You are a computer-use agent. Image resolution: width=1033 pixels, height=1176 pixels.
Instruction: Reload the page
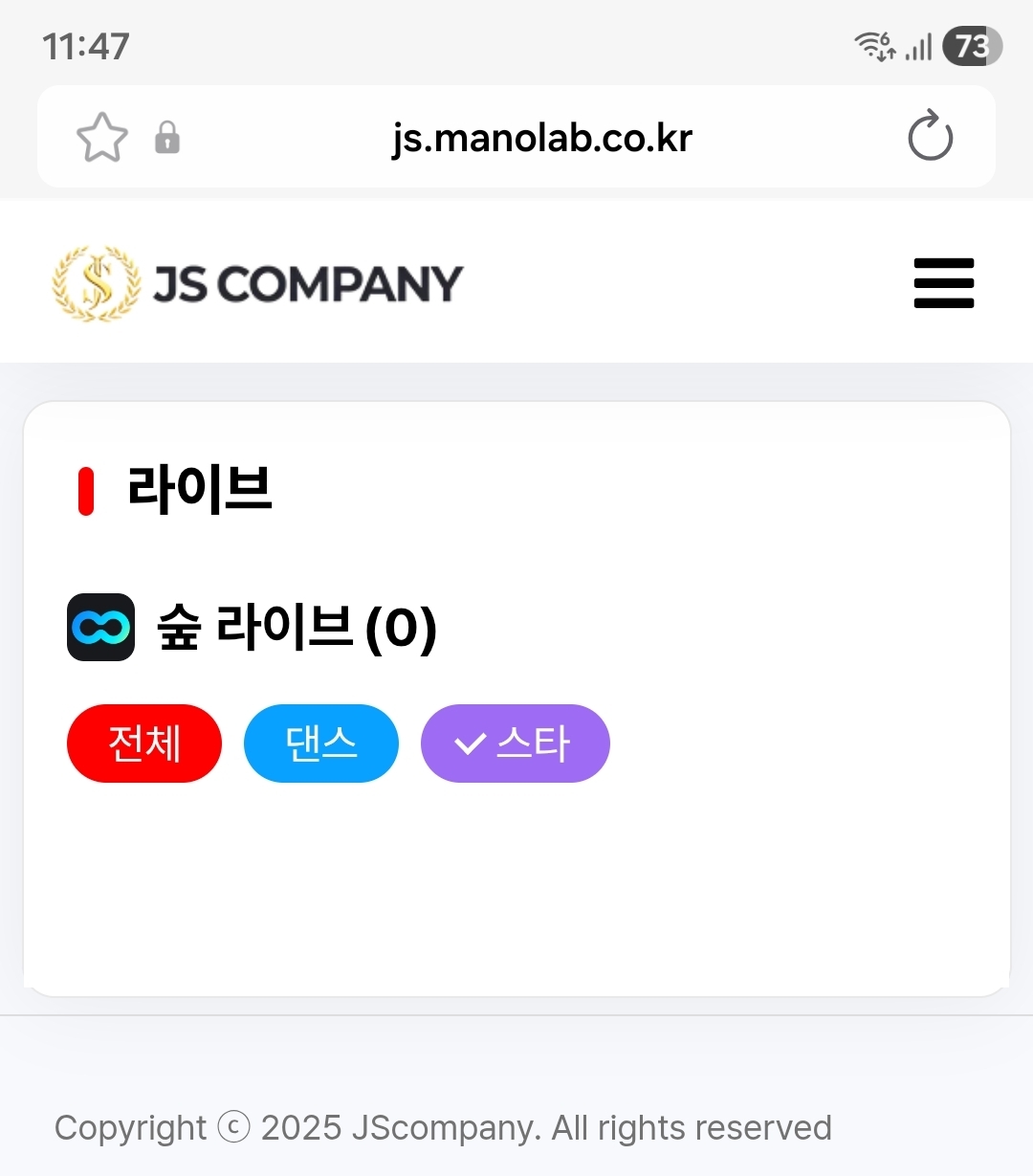point(930,137)
